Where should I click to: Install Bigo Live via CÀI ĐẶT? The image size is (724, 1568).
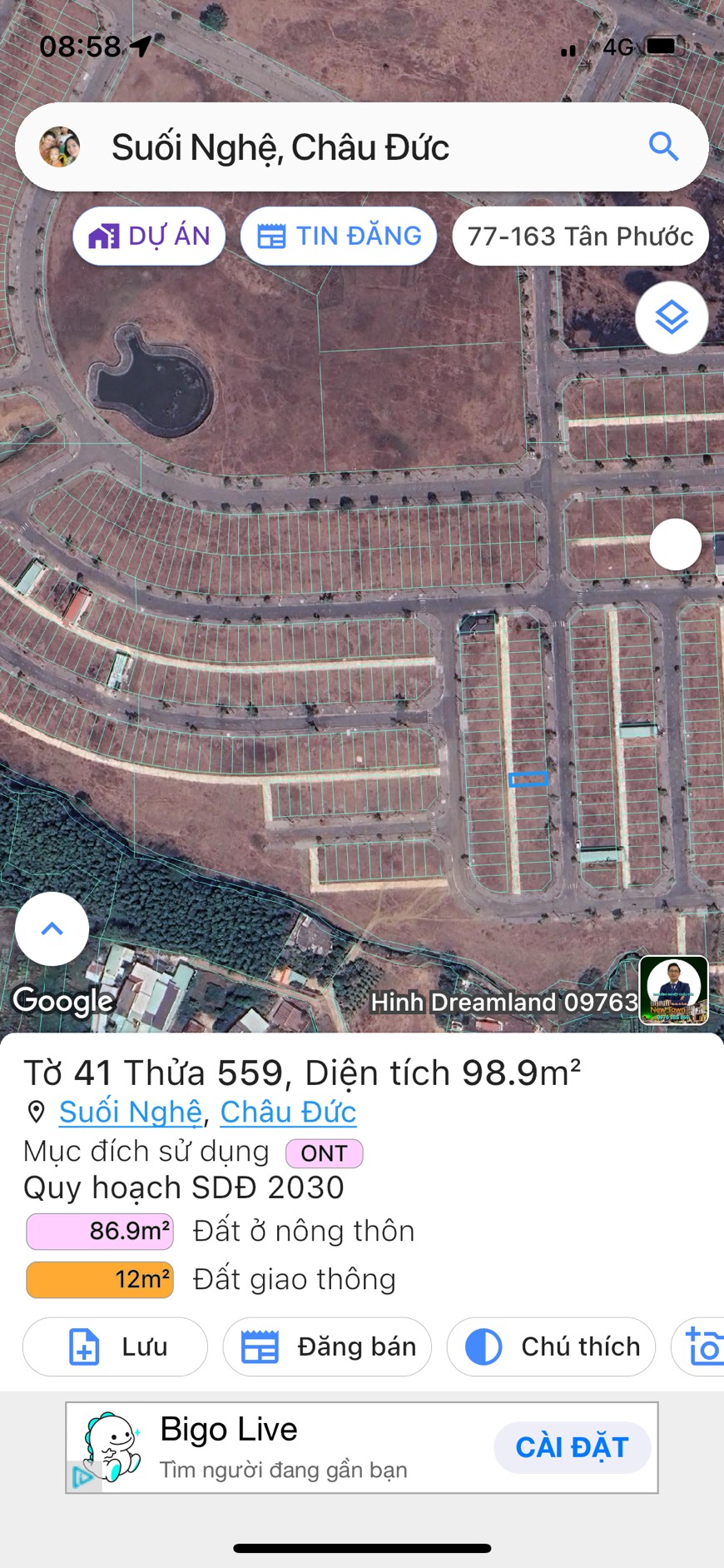point(572,1447)
